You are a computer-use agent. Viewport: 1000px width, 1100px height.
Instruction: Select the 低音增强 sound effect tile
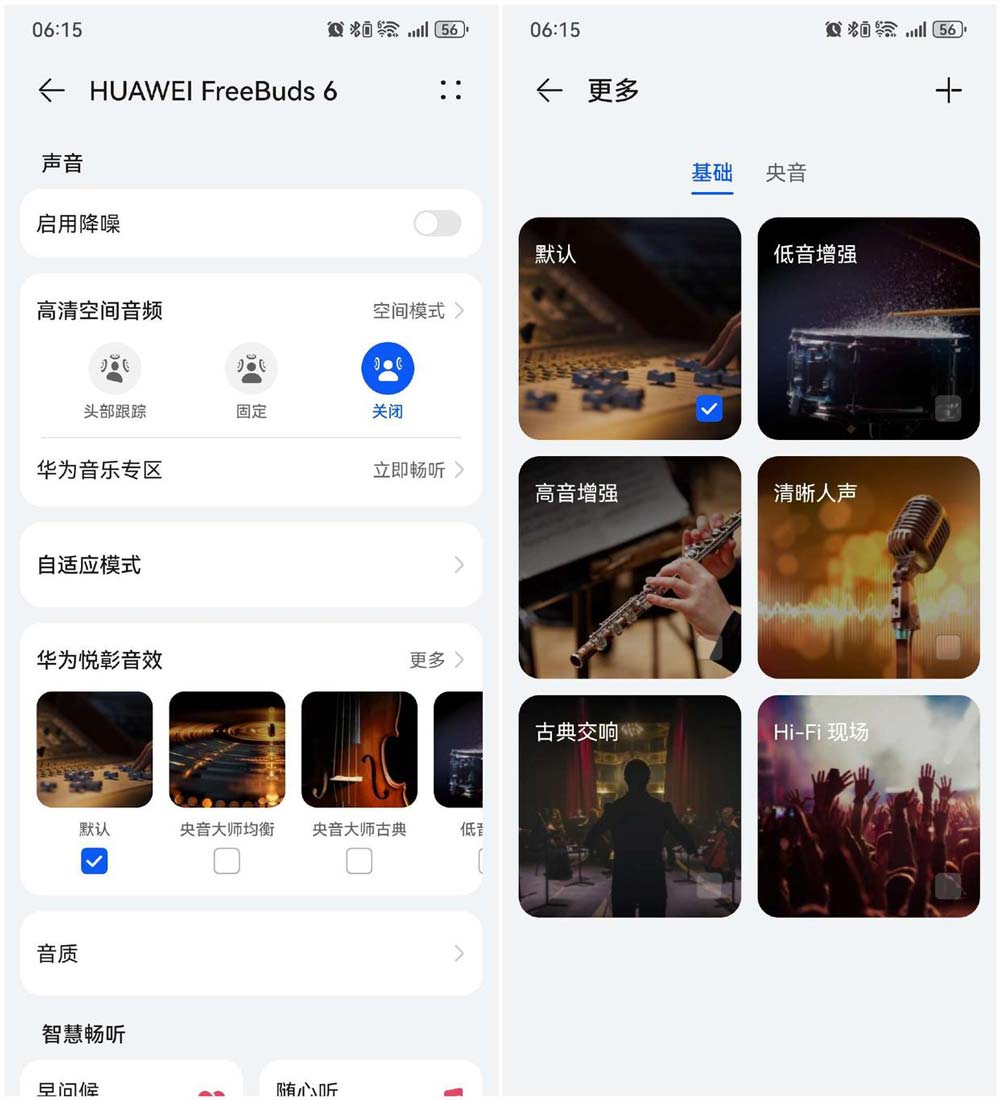(x=868, y=328)
